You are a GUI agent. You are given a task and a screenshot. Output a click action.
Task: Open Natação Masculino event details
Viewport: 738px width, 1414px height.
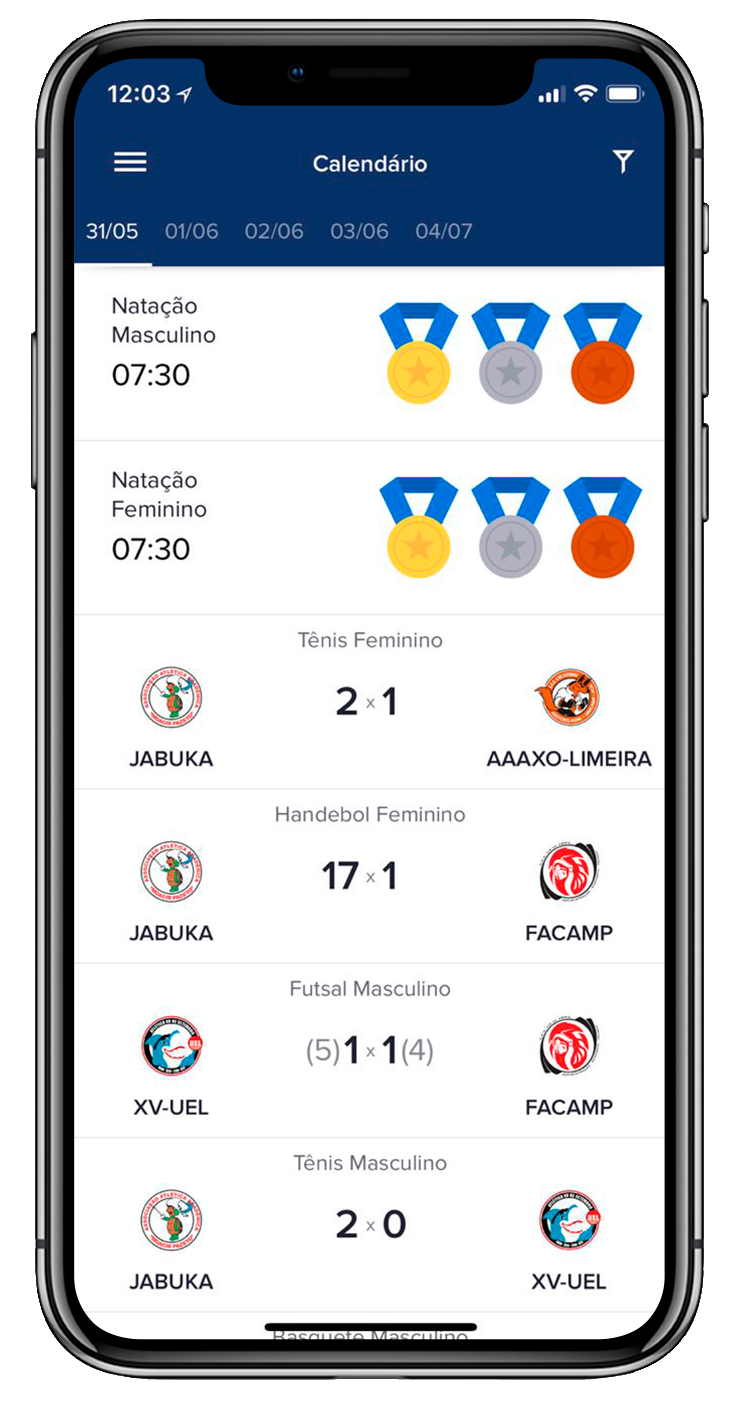coord(369,353)
